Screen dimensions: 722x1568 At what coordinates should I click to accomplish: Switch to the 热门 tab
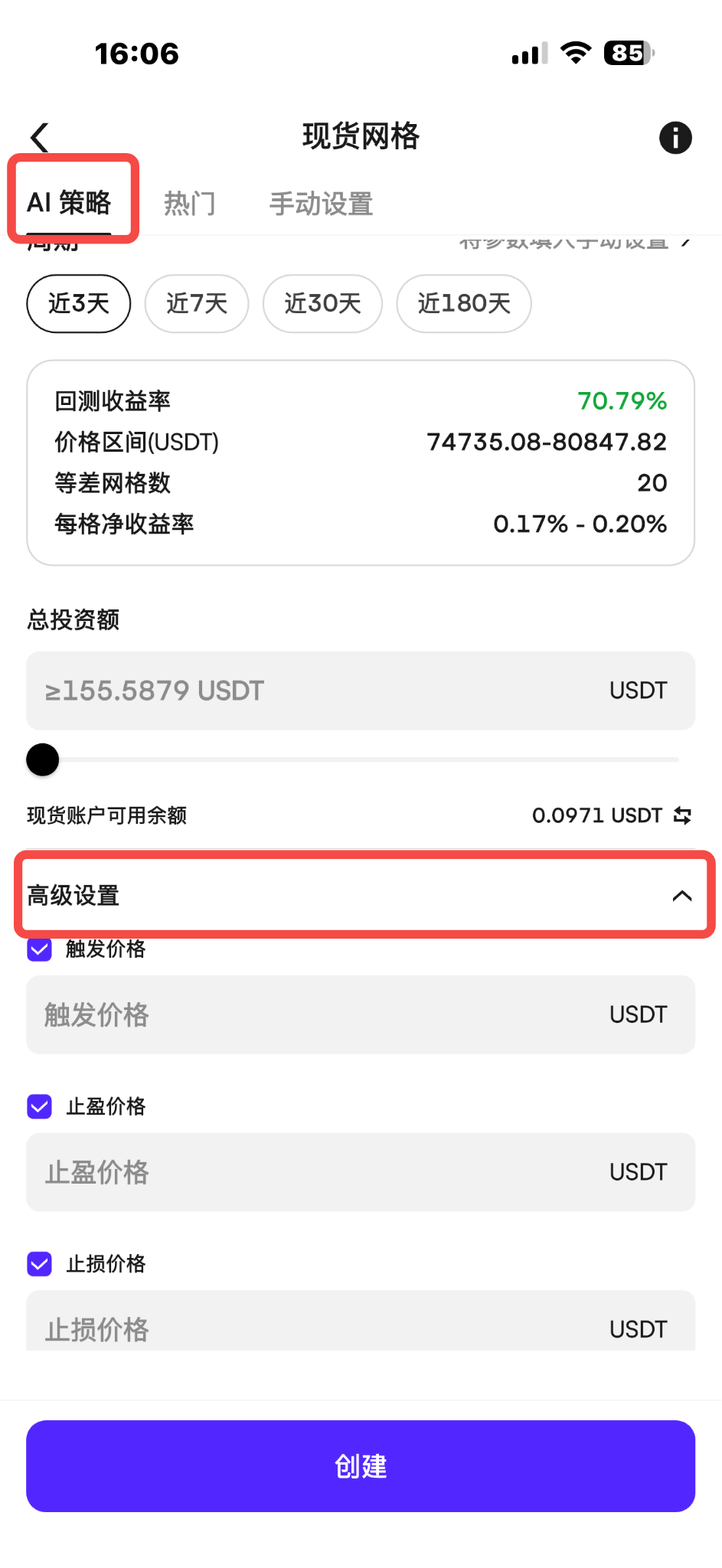click(190, 204)
